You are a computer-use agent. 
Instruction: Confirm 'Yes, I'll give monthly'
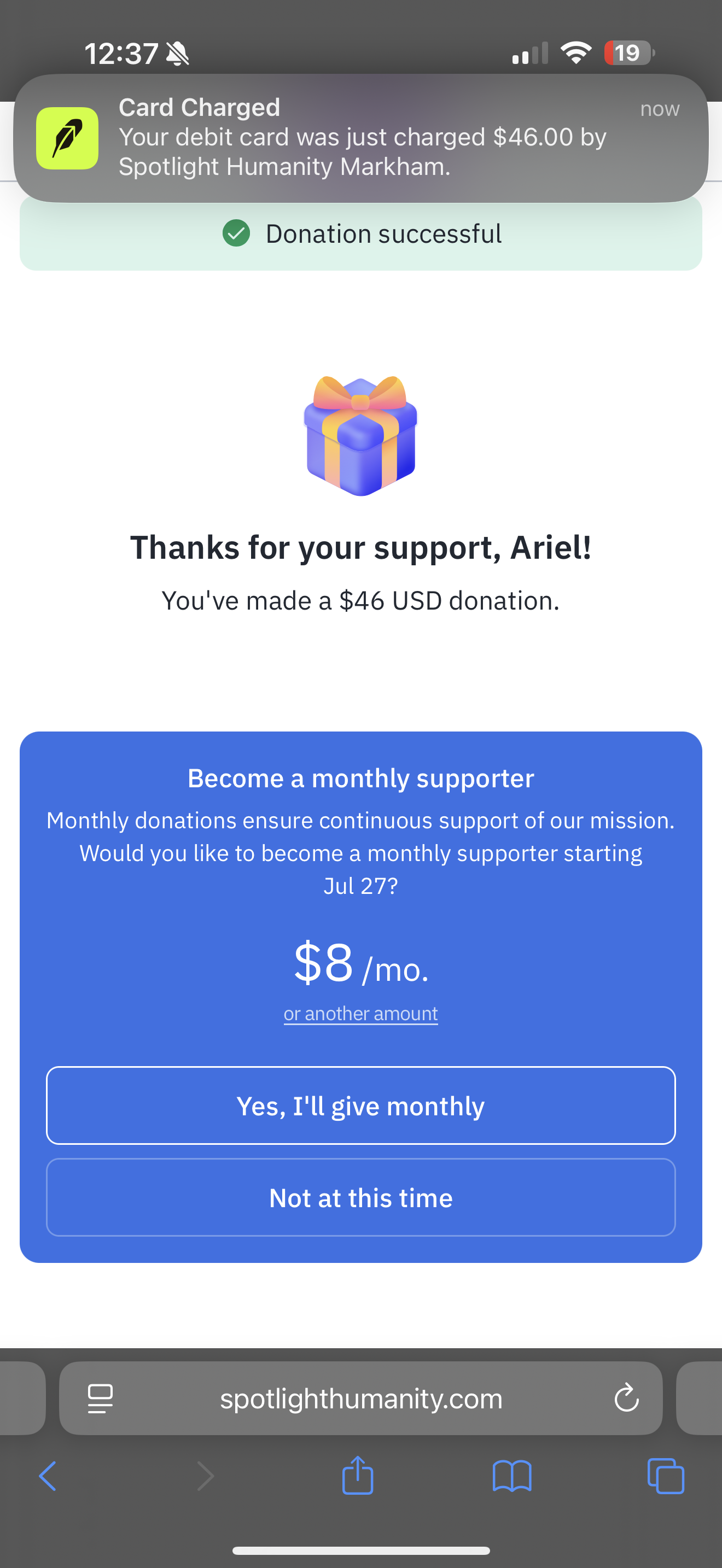pyautogui.click(x=360, y=1105)
